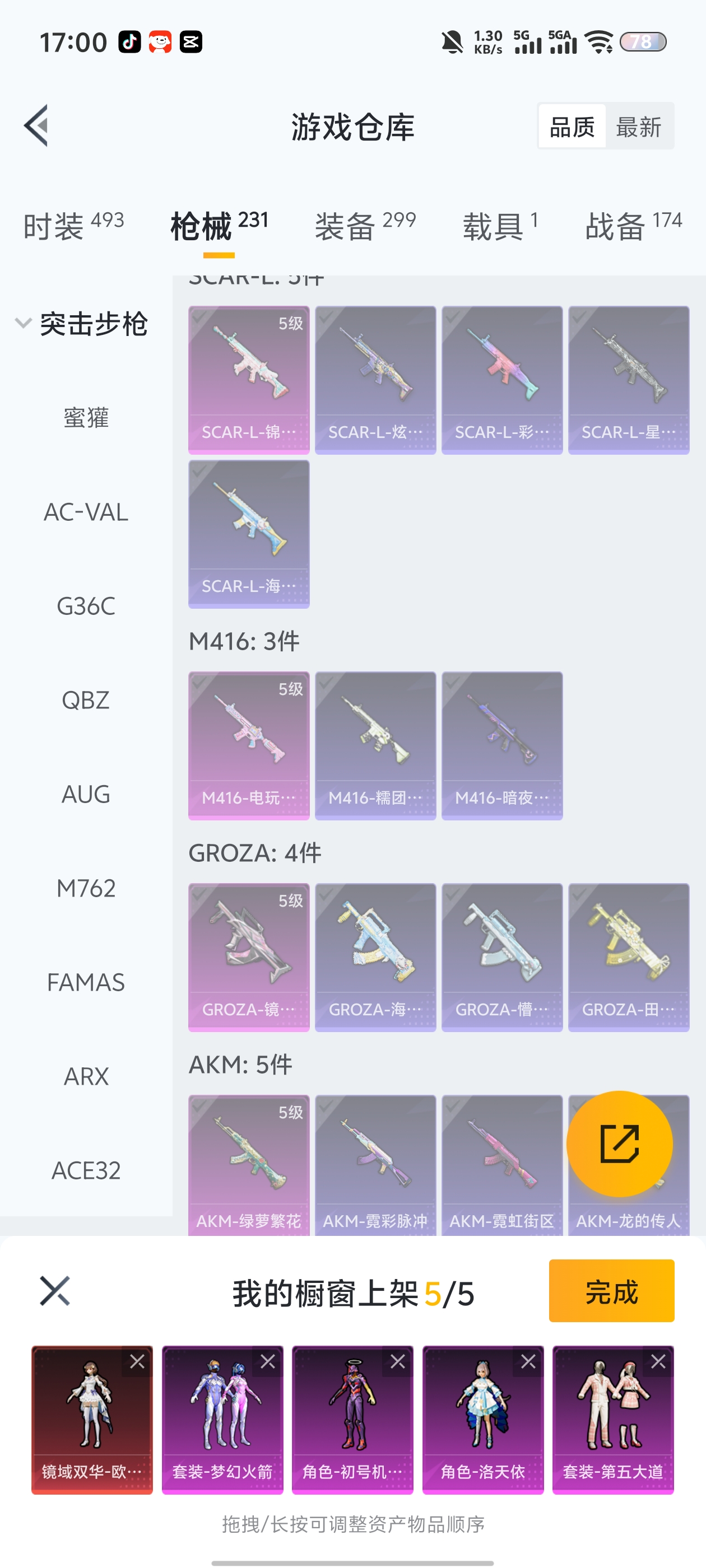This screenshot has height=1568, width=706.
Task: Switch to the 时装 tab
Action: pyautogui.click(x=73, y=226)
